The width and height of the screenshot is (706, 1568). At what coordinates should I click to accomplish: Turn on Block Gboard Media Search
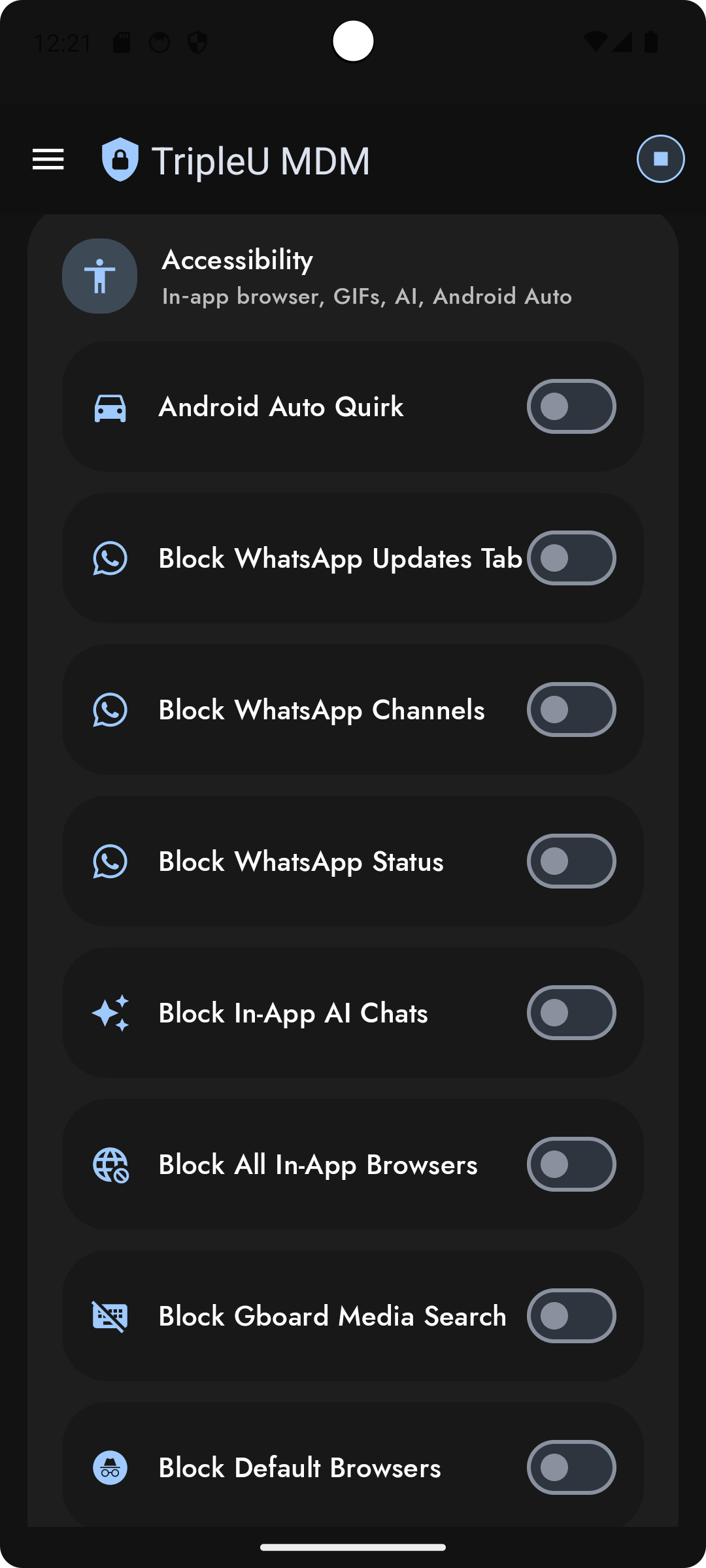pyautogui.click(x=571, y=1316)
